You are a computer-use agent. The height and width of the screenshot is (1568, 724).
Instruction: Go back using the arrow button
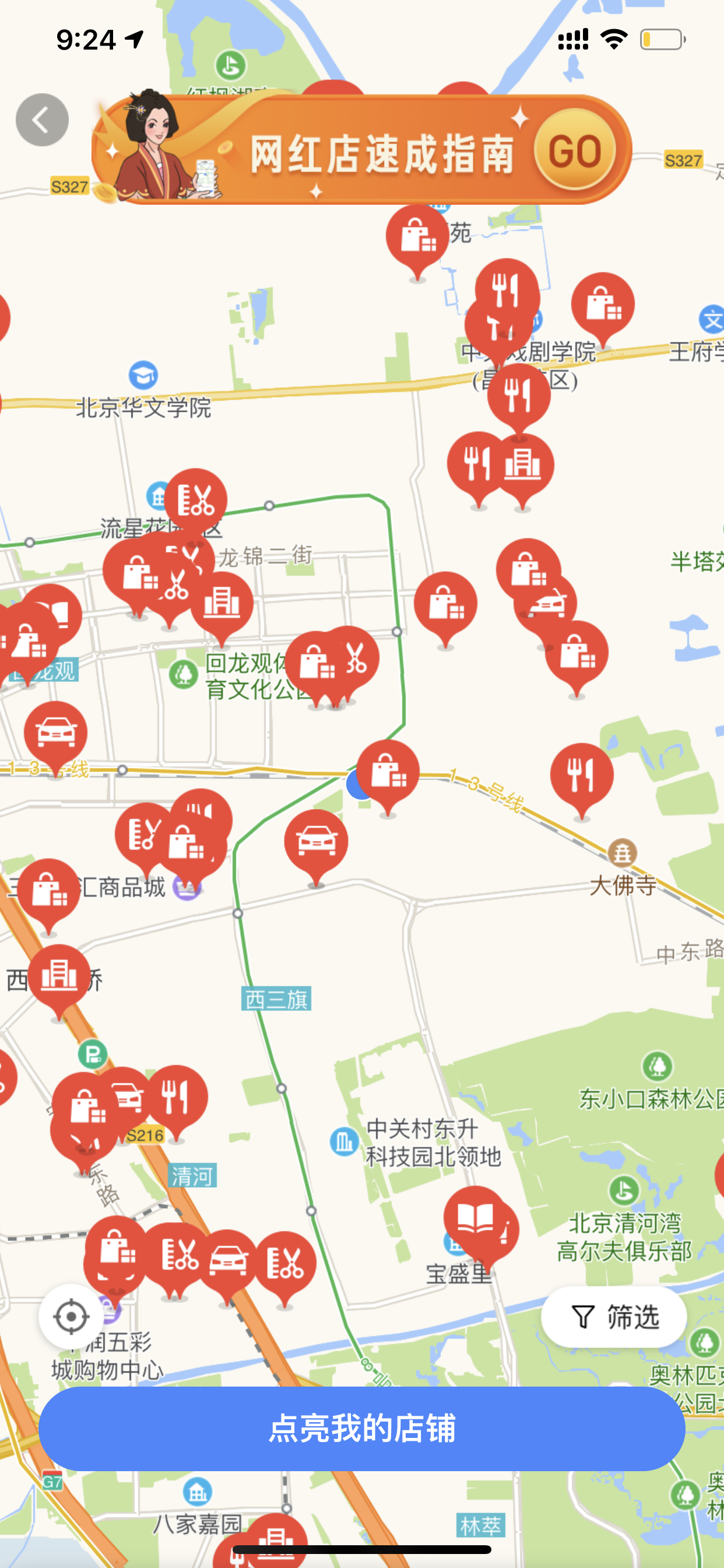pos(41,120)
